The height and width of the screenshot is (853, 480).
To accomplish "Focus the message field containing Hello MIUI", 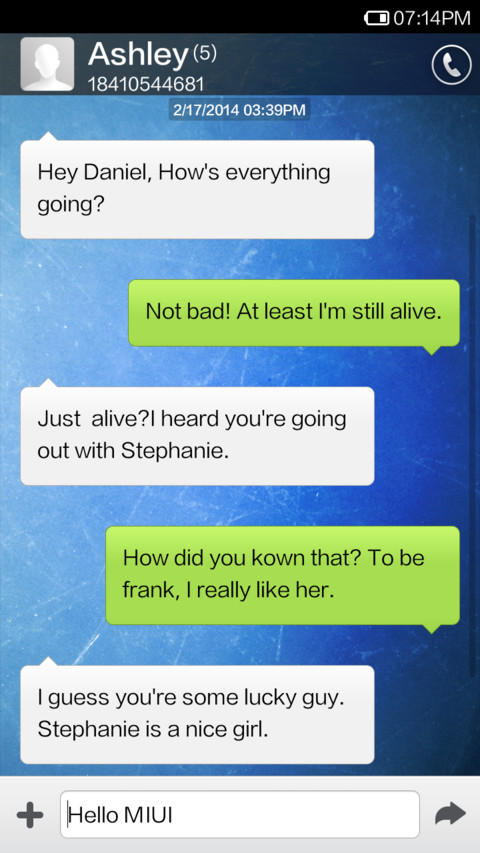I will point(240,814).
